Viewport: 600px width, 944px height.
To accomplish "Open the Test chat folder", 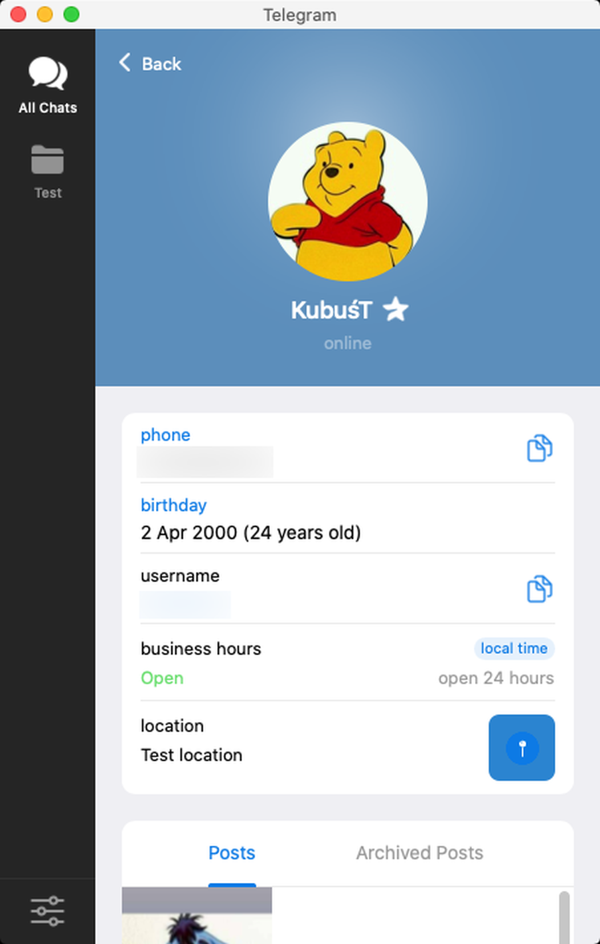I will [x=48, y=171].
